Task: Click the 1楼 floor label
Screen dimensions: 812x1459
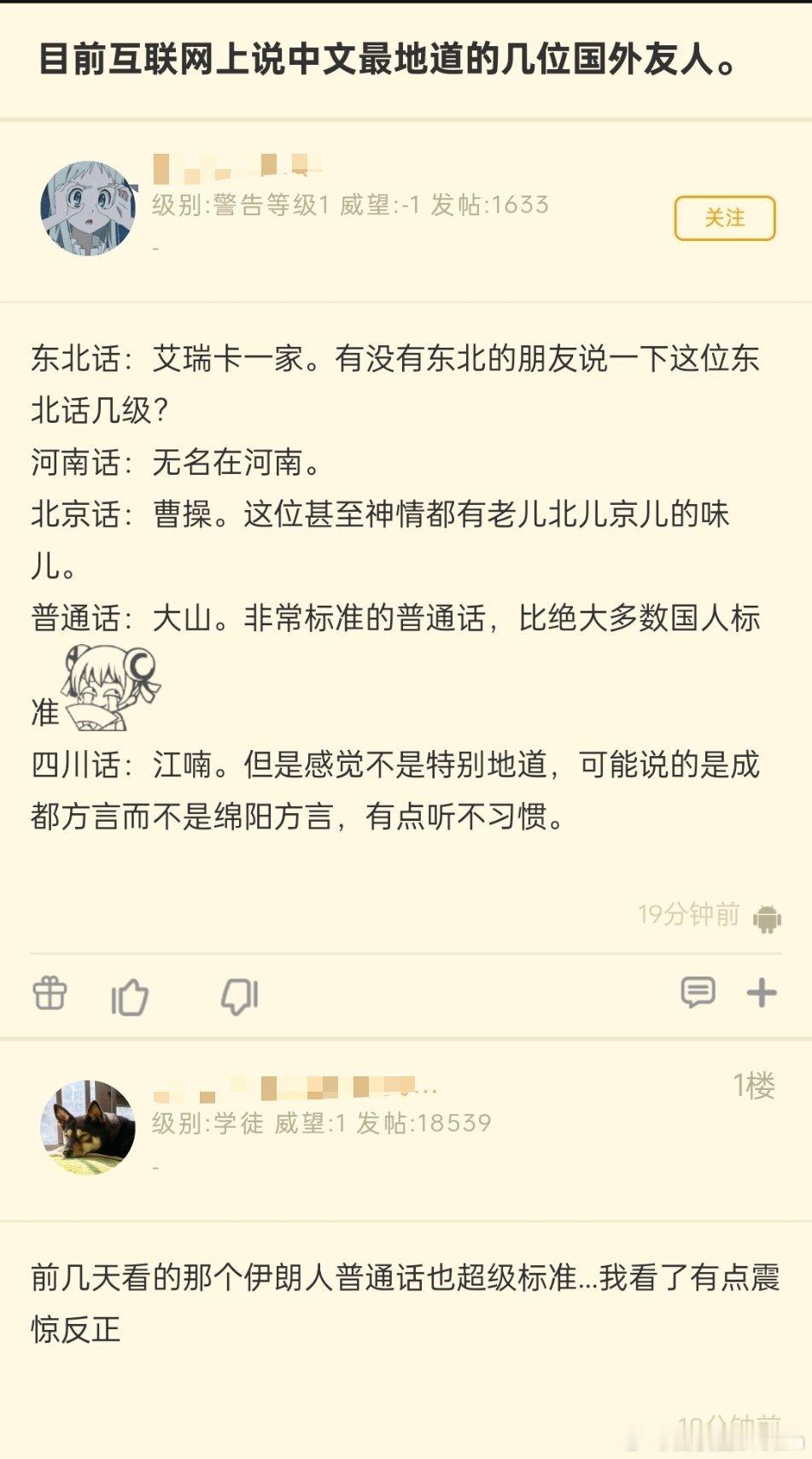Action: [x=757, y=1085]
